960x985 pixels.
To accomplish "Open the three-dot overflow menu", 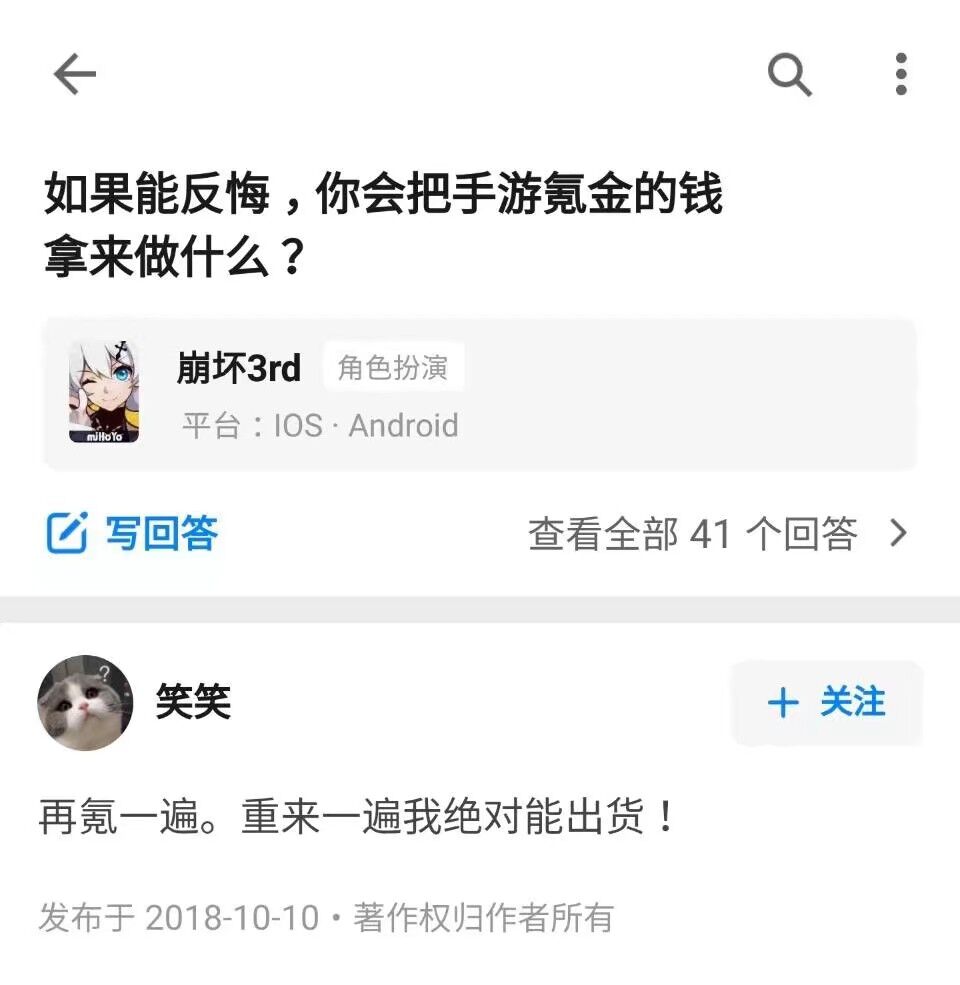I will pyautogui.click(x=900, y=73).
